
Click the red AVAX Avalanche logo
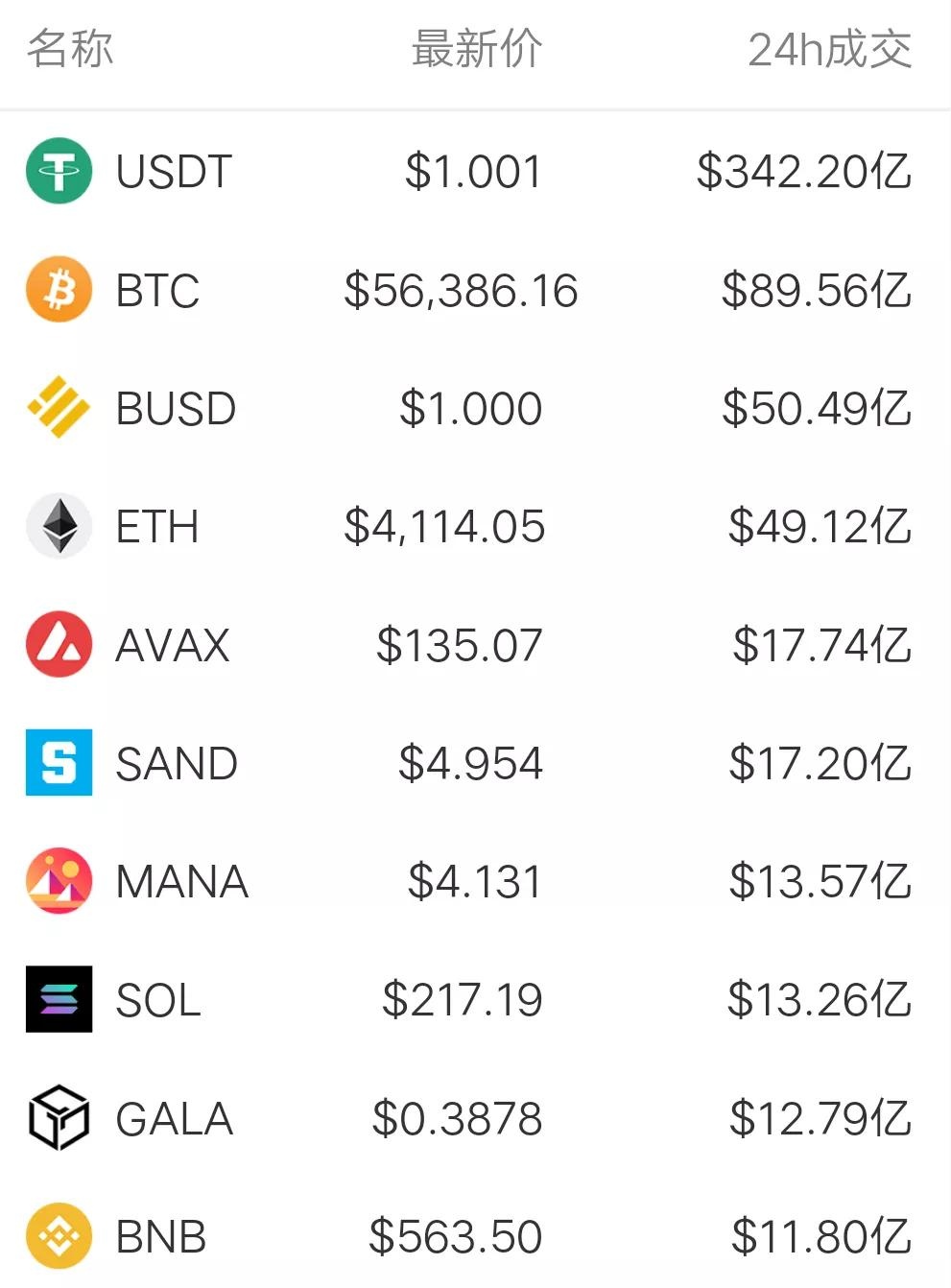(58, 644)
